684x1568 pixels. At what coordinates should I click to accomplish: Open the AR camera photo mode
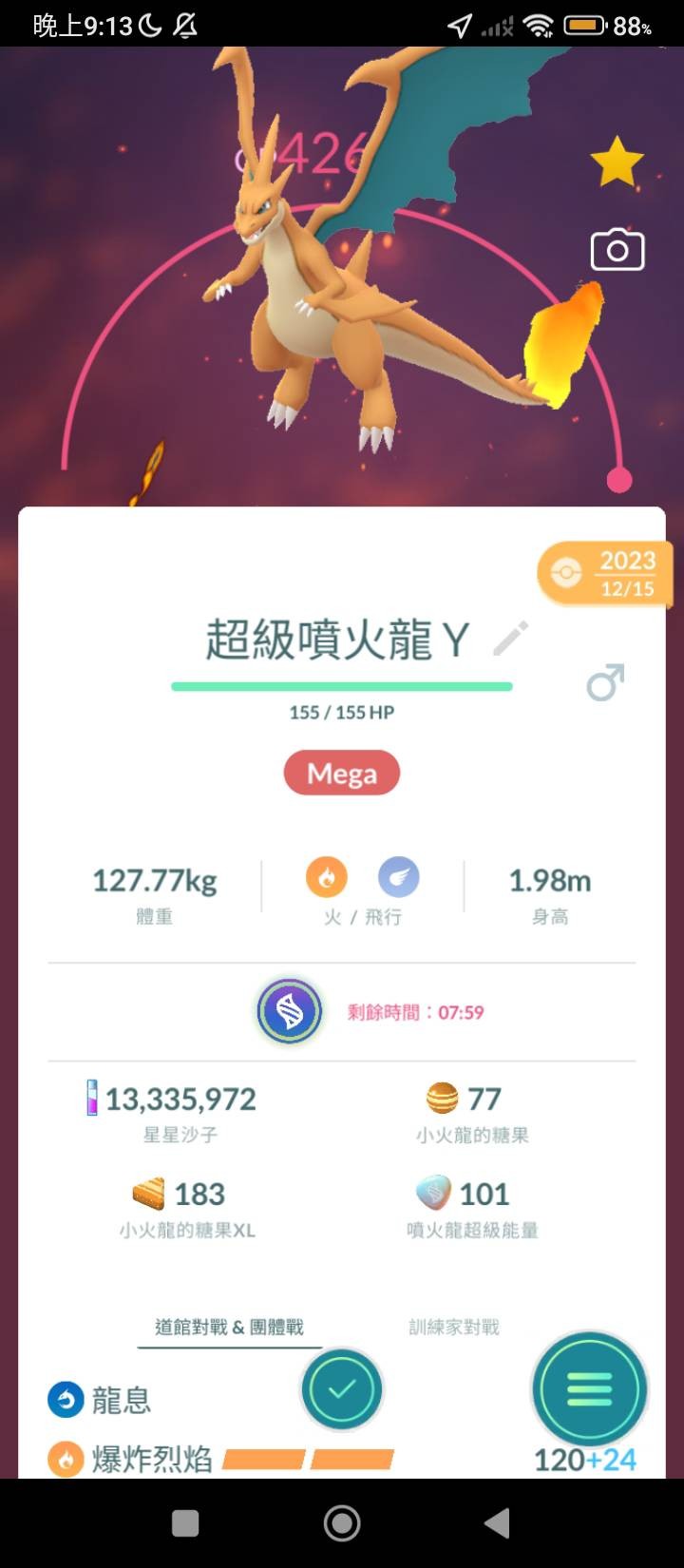coord(617,251)
